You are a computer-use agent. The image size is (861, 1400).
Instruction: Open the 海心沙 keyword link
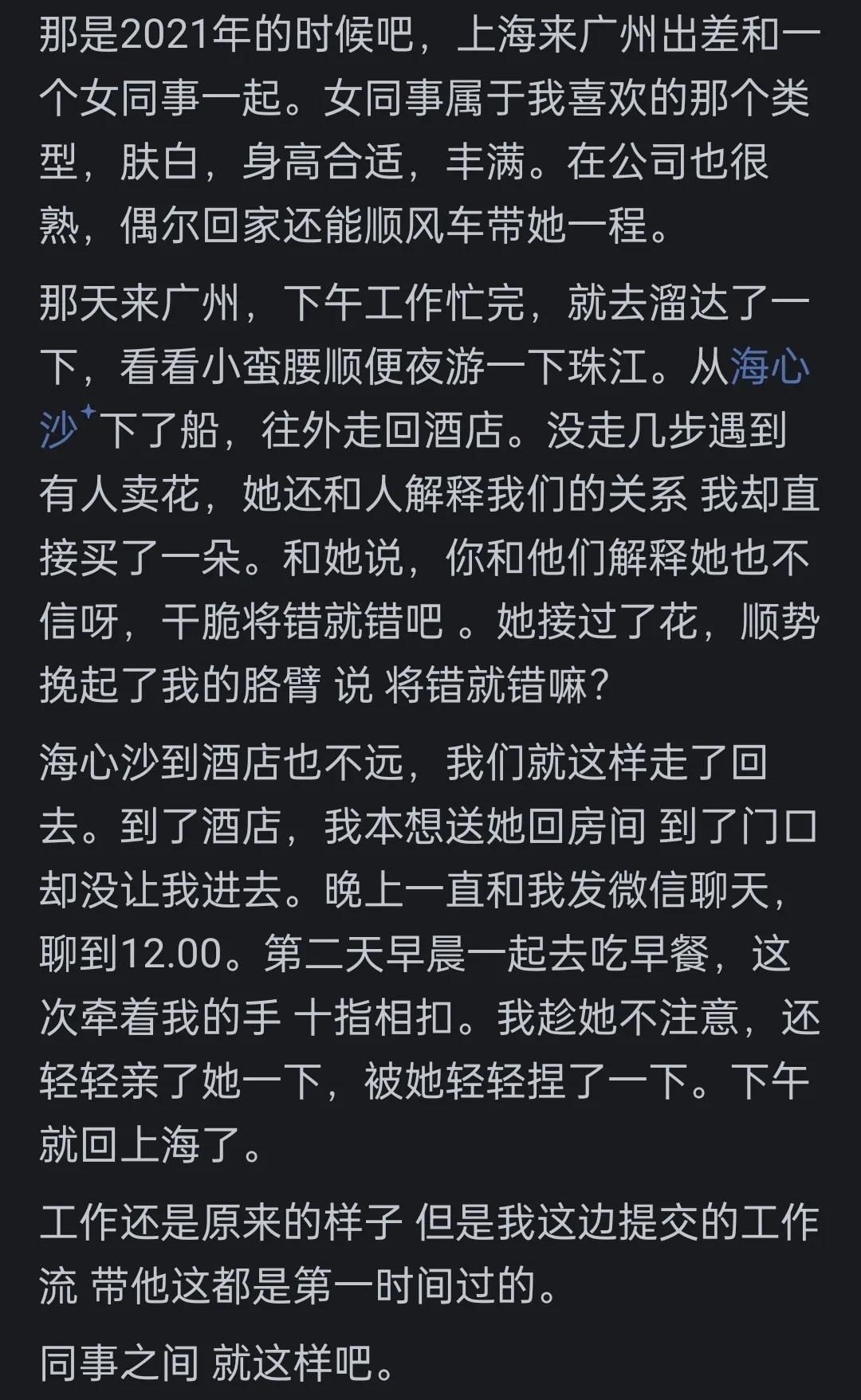(770, 368)
